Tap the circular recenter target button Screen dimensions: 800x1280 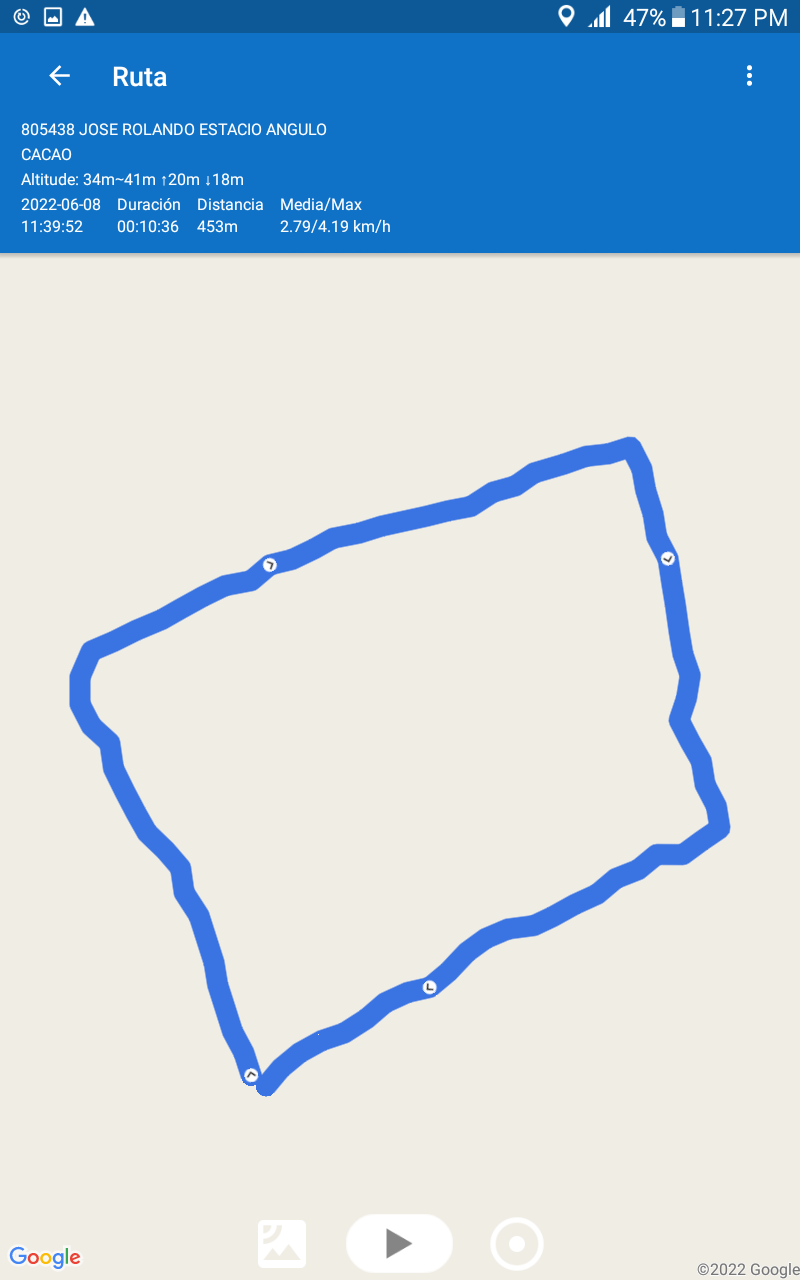(x=517, y=1244)
